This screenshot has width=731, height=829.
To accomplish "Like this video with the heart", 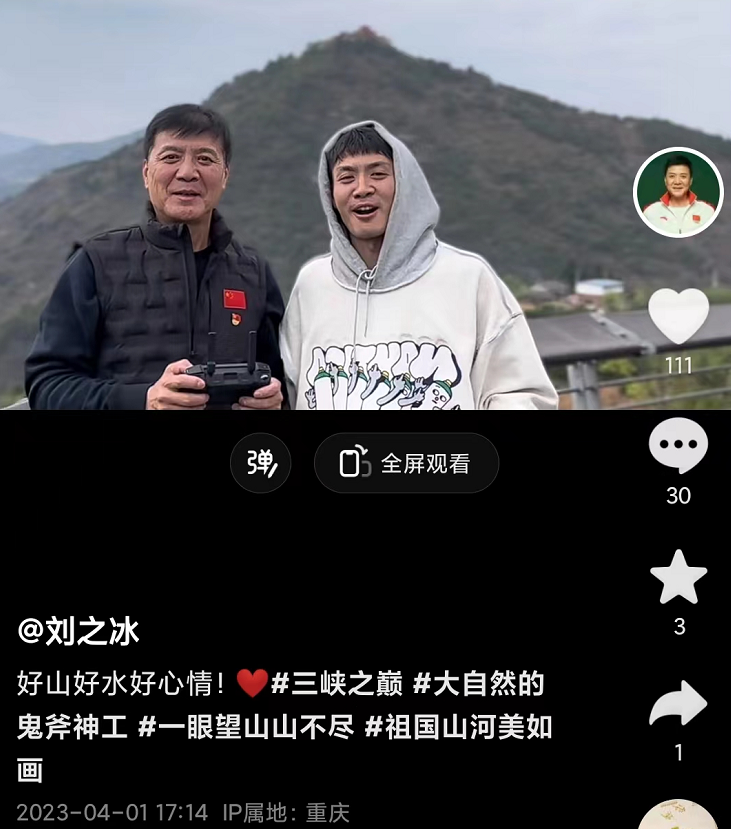I will [678, 316].
